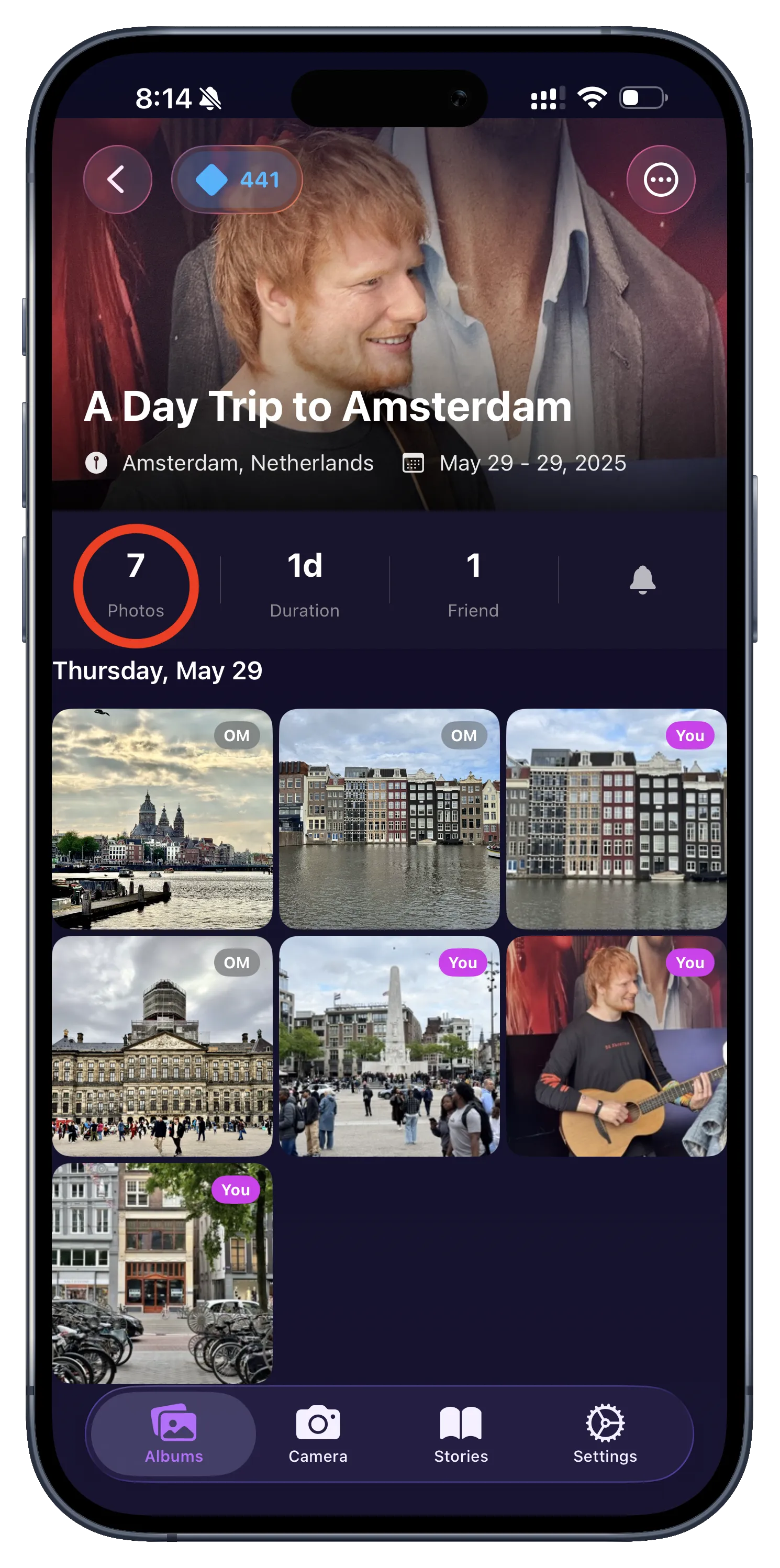Open OM's photo of the palace under scaffolding
This screenshot has width=780, height=1568.
click(162, 1046)
